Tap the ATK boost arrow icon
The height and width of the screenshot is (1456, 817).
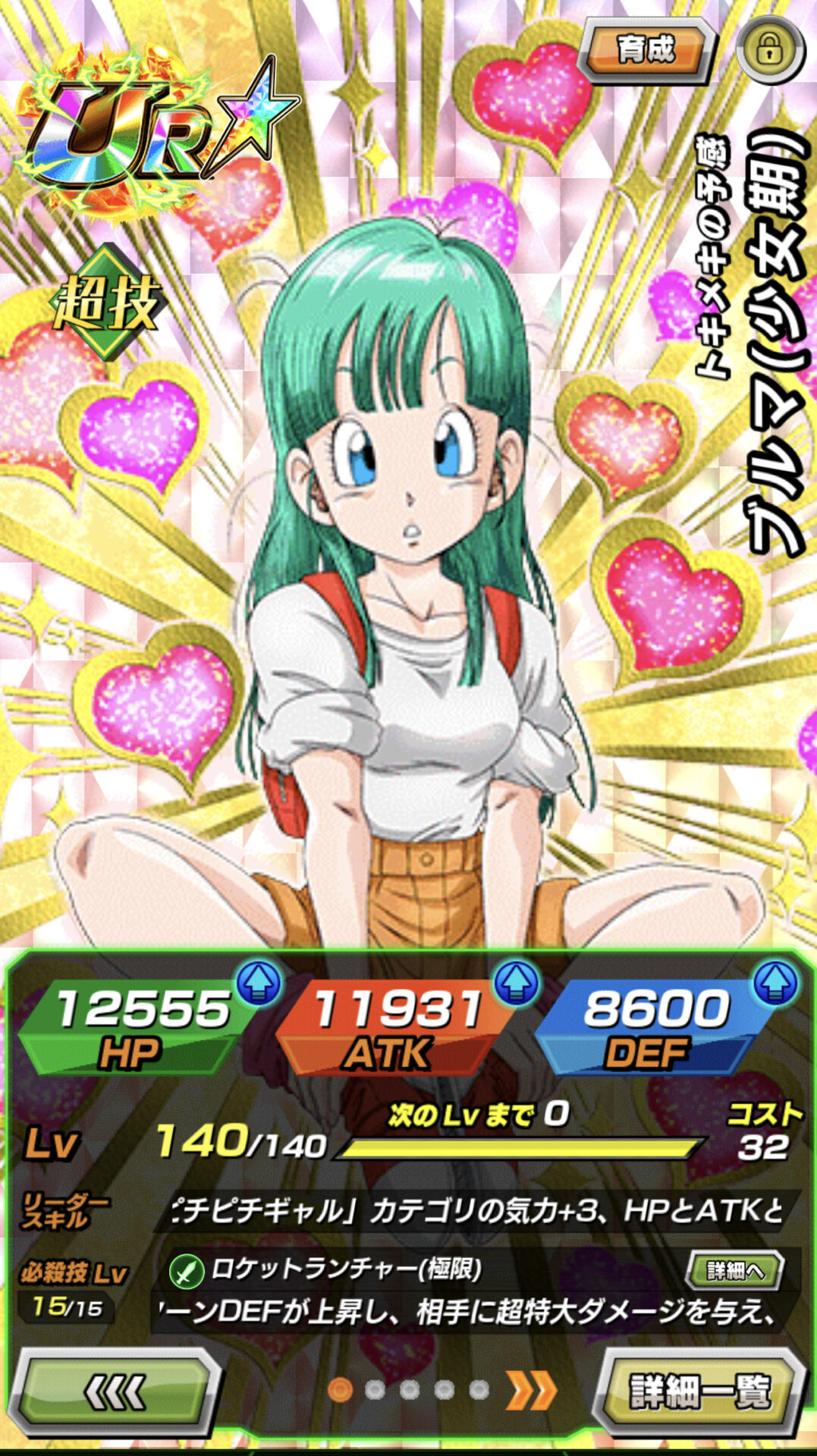click(x=517, y=983)
